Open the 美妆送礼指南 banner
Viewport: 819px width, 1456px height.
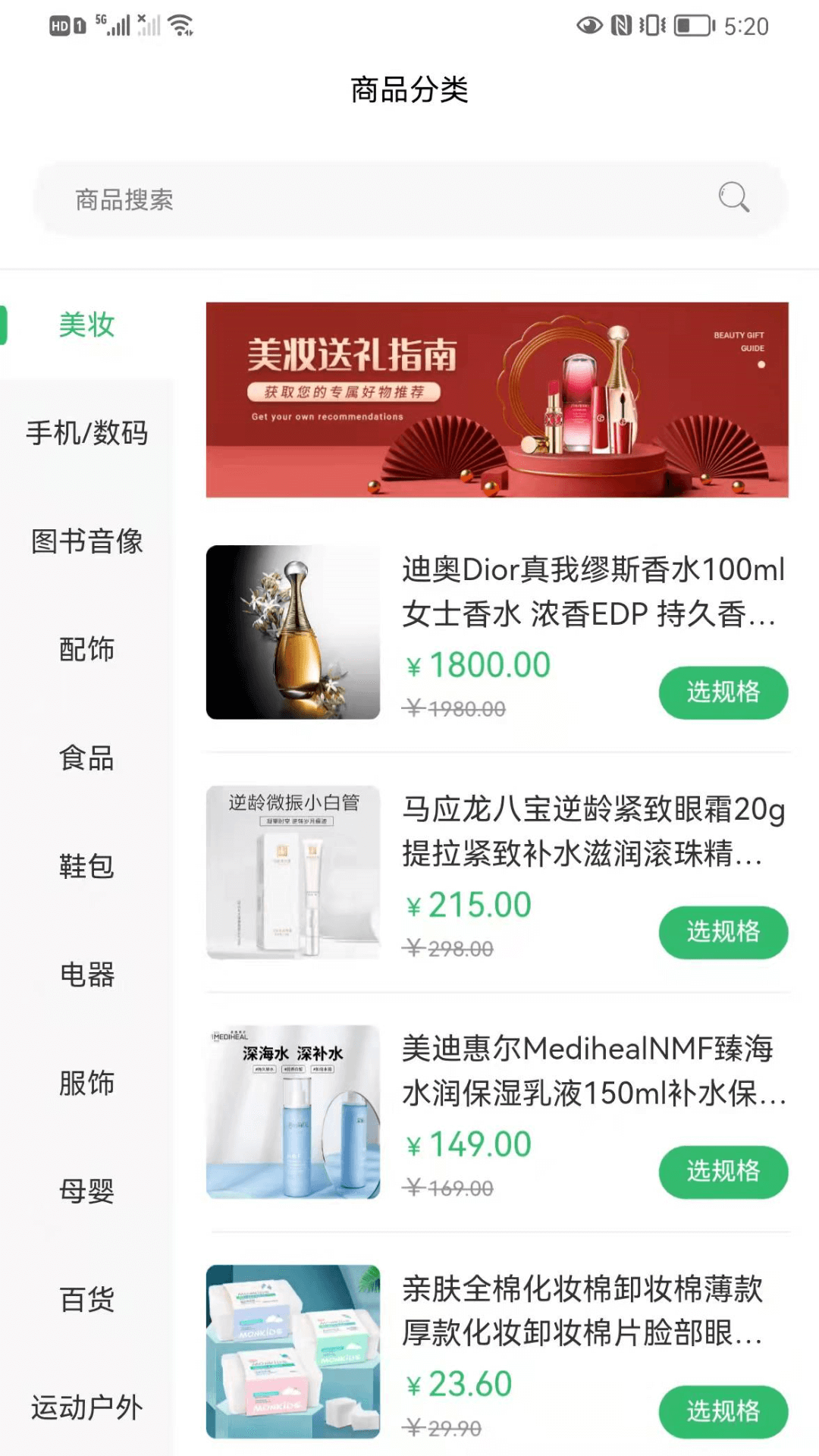[497, 400]
